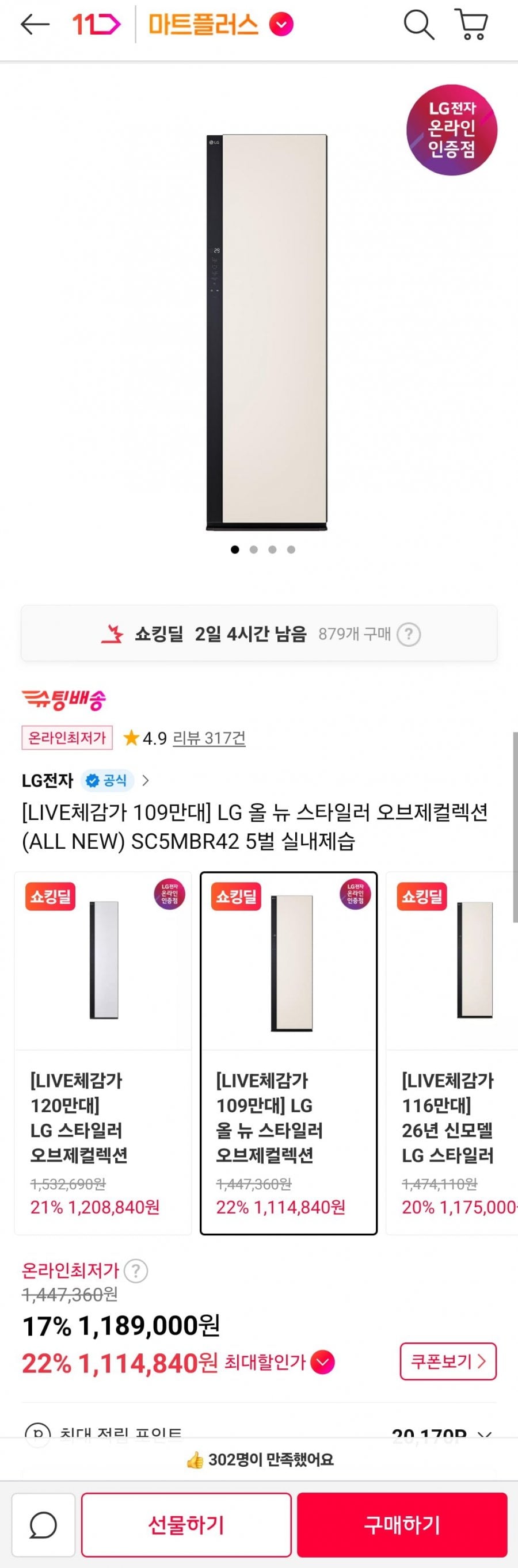This screenshot has height=1568, width=518.
Task: Open the 11st home logo
Action: coord(96,24)
